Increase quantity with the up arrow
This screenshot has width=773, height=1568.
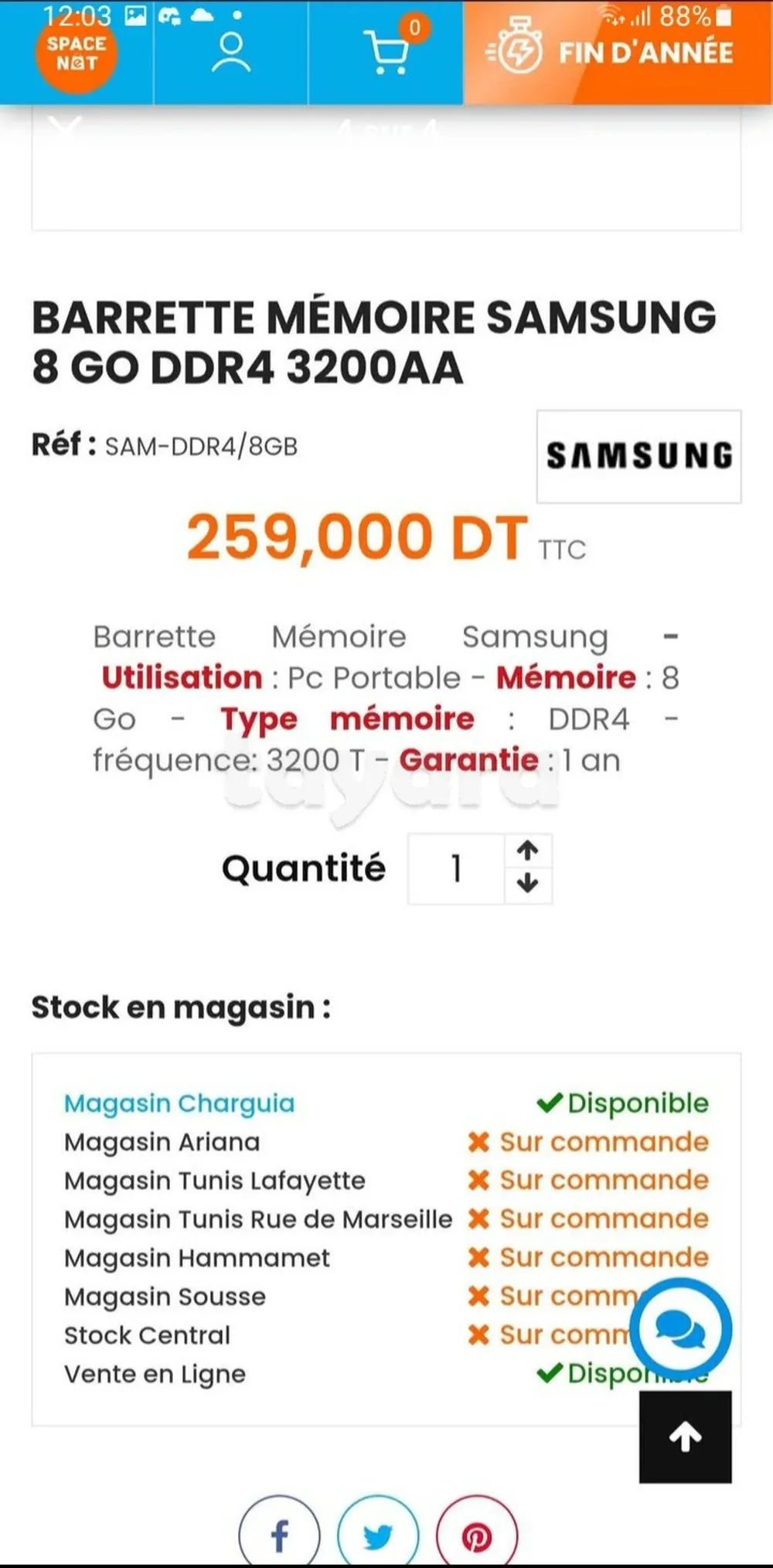528,851
